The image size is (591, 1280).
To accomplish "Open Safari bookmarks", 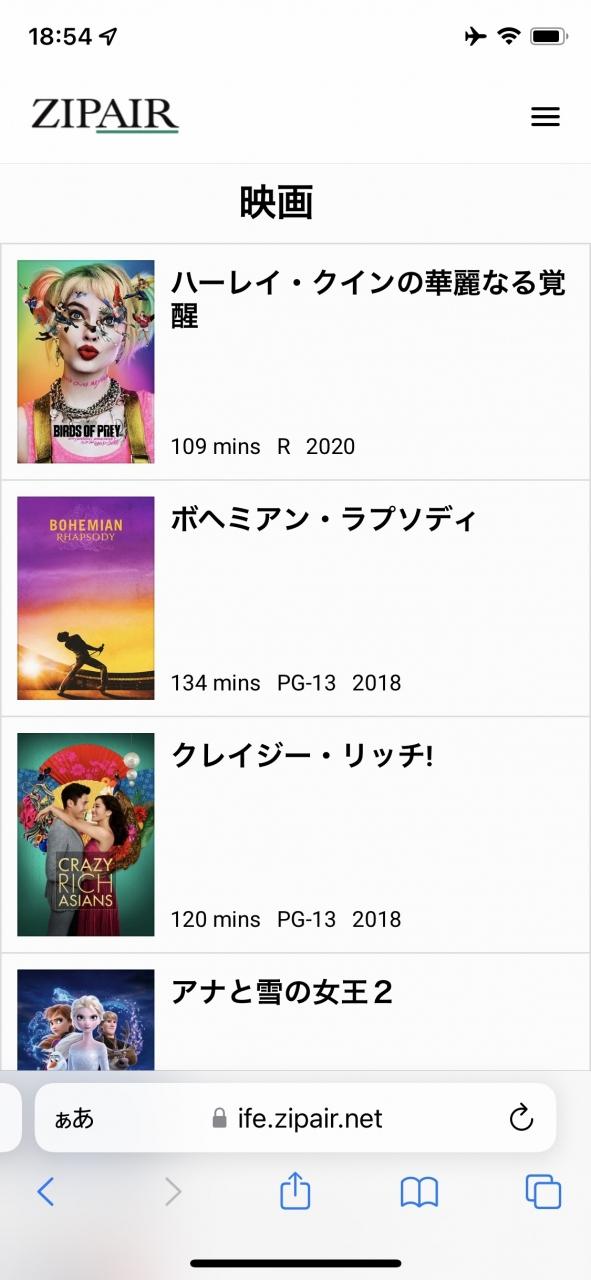I will pos(419,1192).
